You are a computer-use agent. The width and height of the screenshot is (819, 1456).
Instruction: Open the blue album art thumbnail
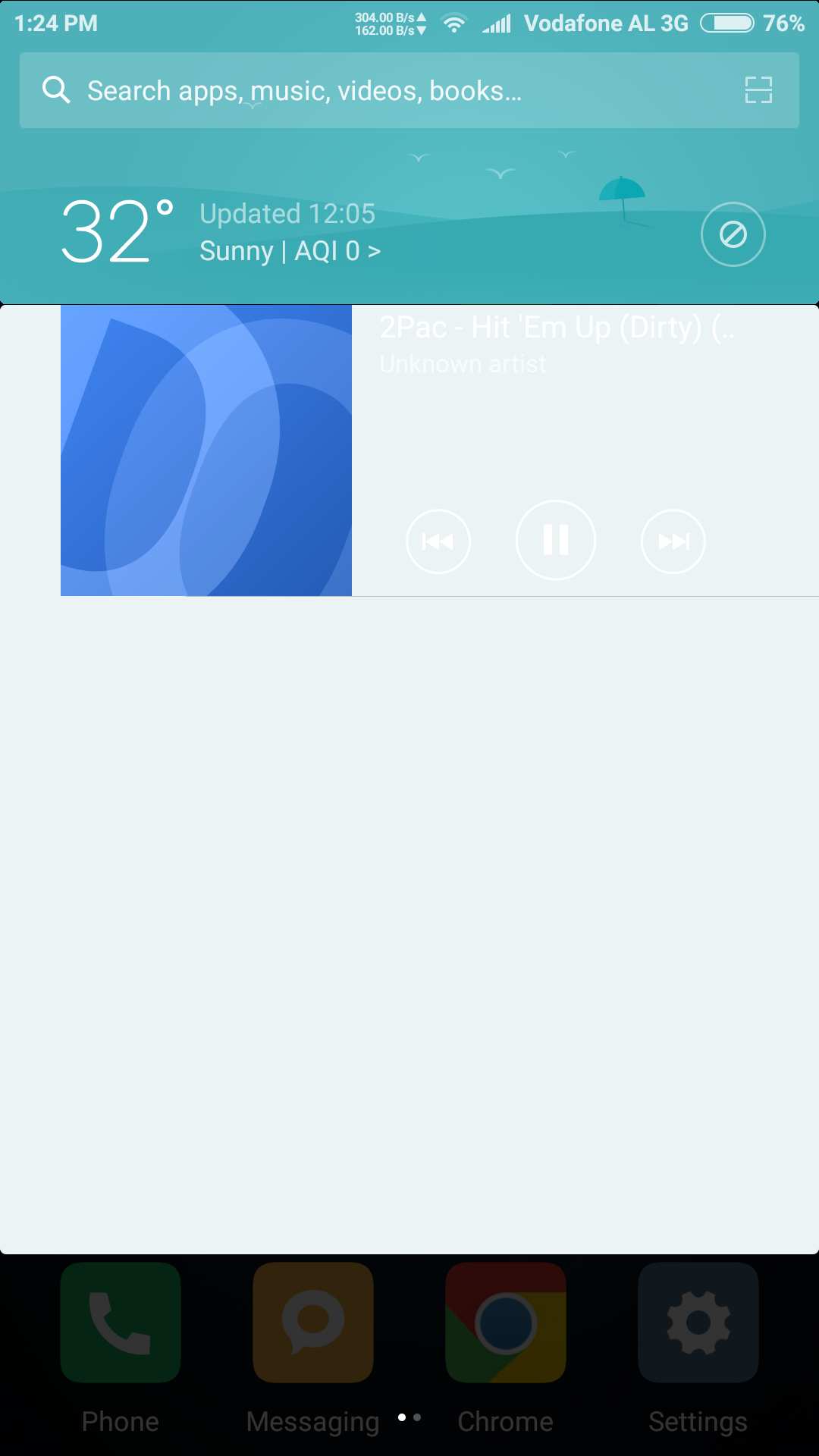[x=206, y=450]
